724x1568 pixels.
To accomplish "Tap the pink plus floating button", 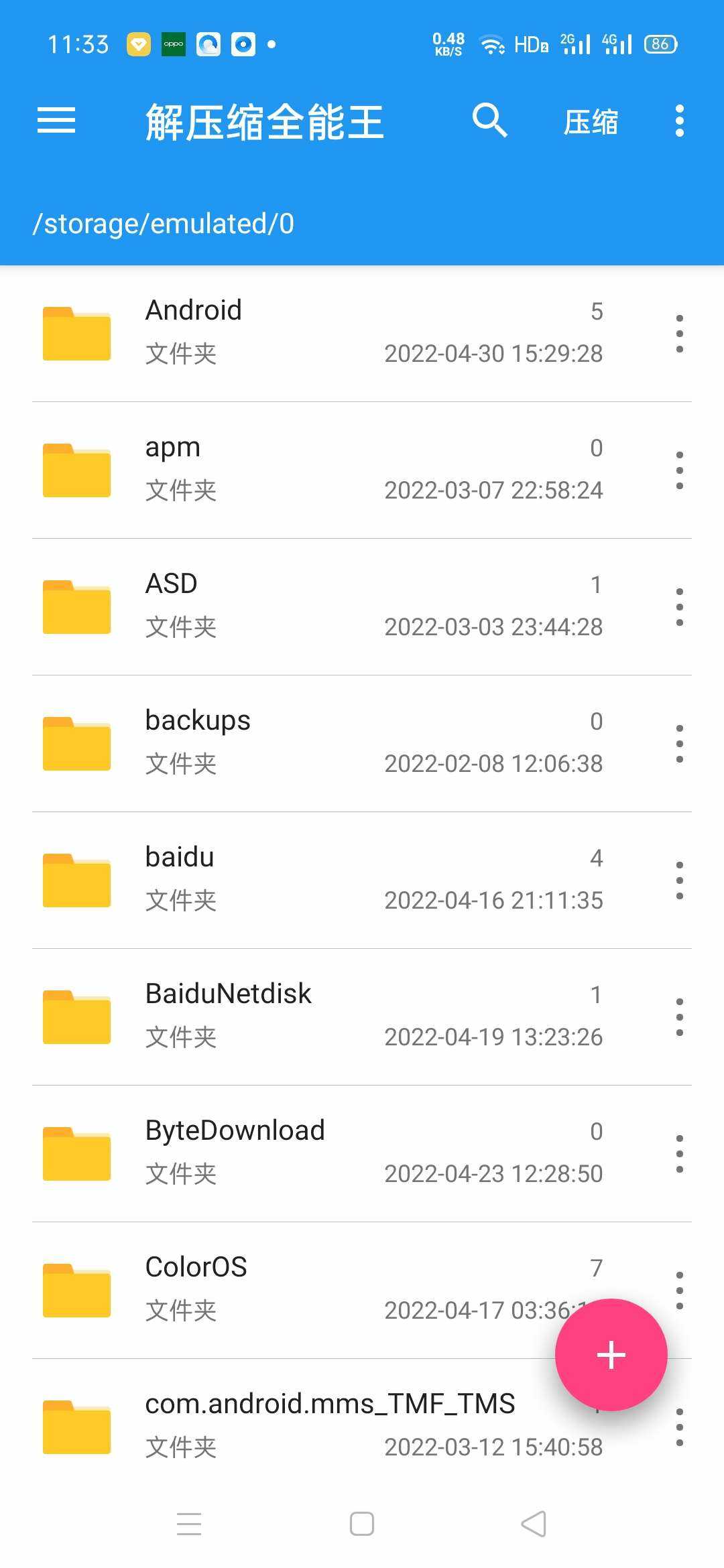I will 611,1355.
